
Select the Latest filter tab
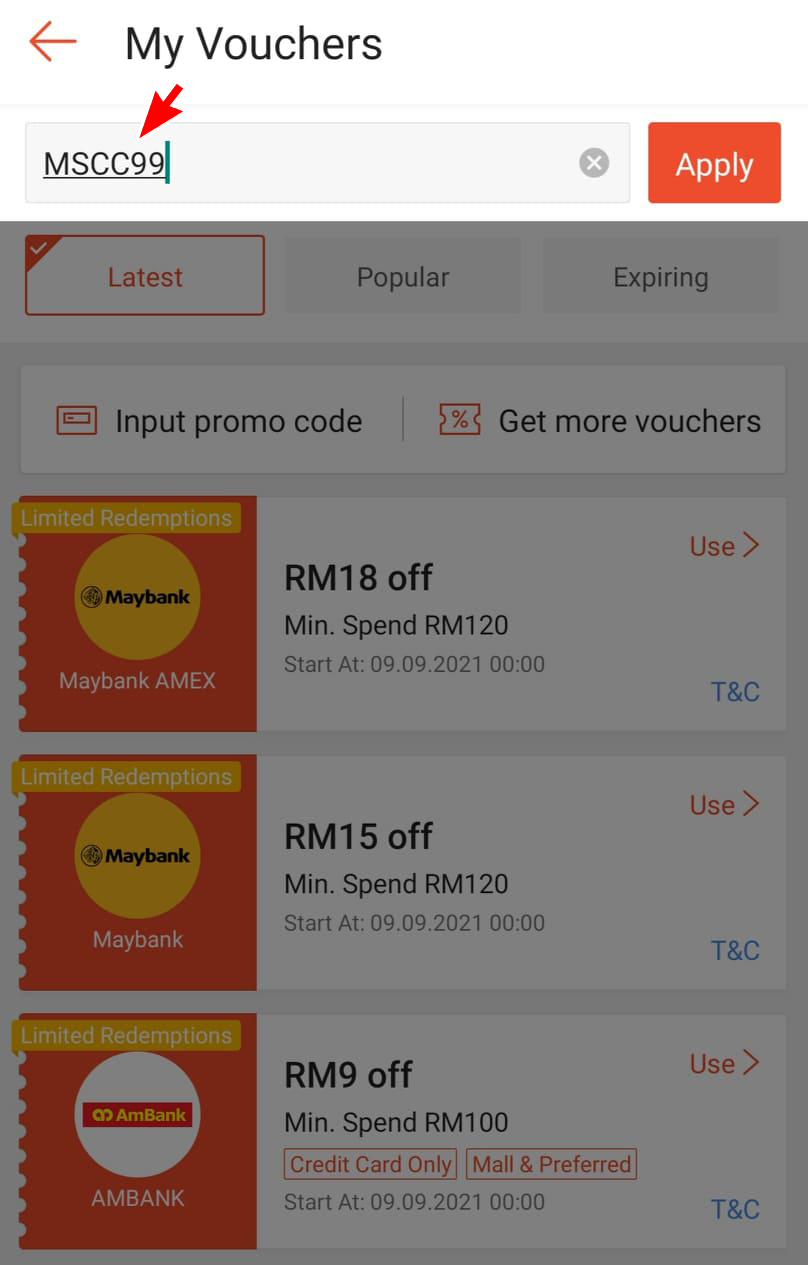pos(145,276)
